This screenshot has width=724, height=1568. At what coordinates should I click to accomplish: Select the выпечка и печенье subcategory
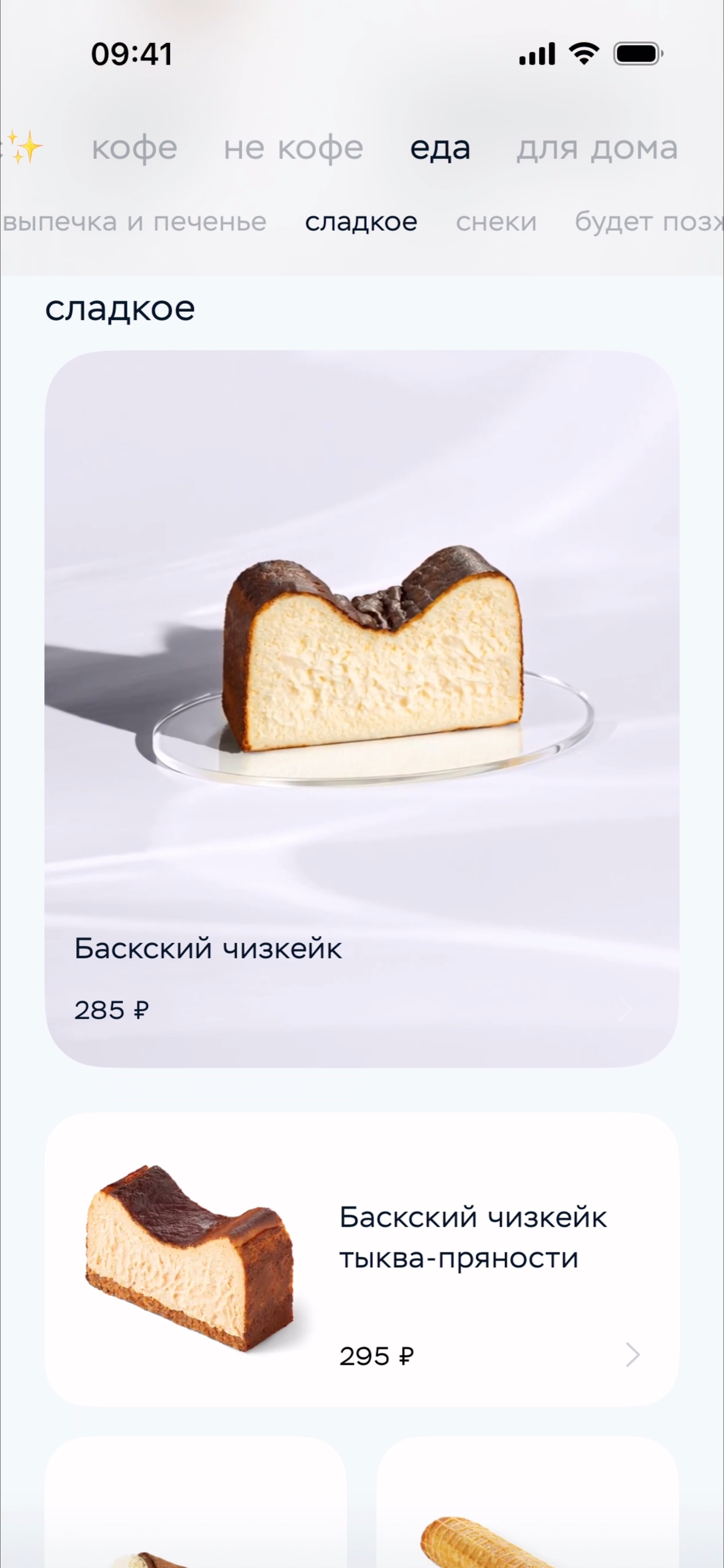coord(135,222)
